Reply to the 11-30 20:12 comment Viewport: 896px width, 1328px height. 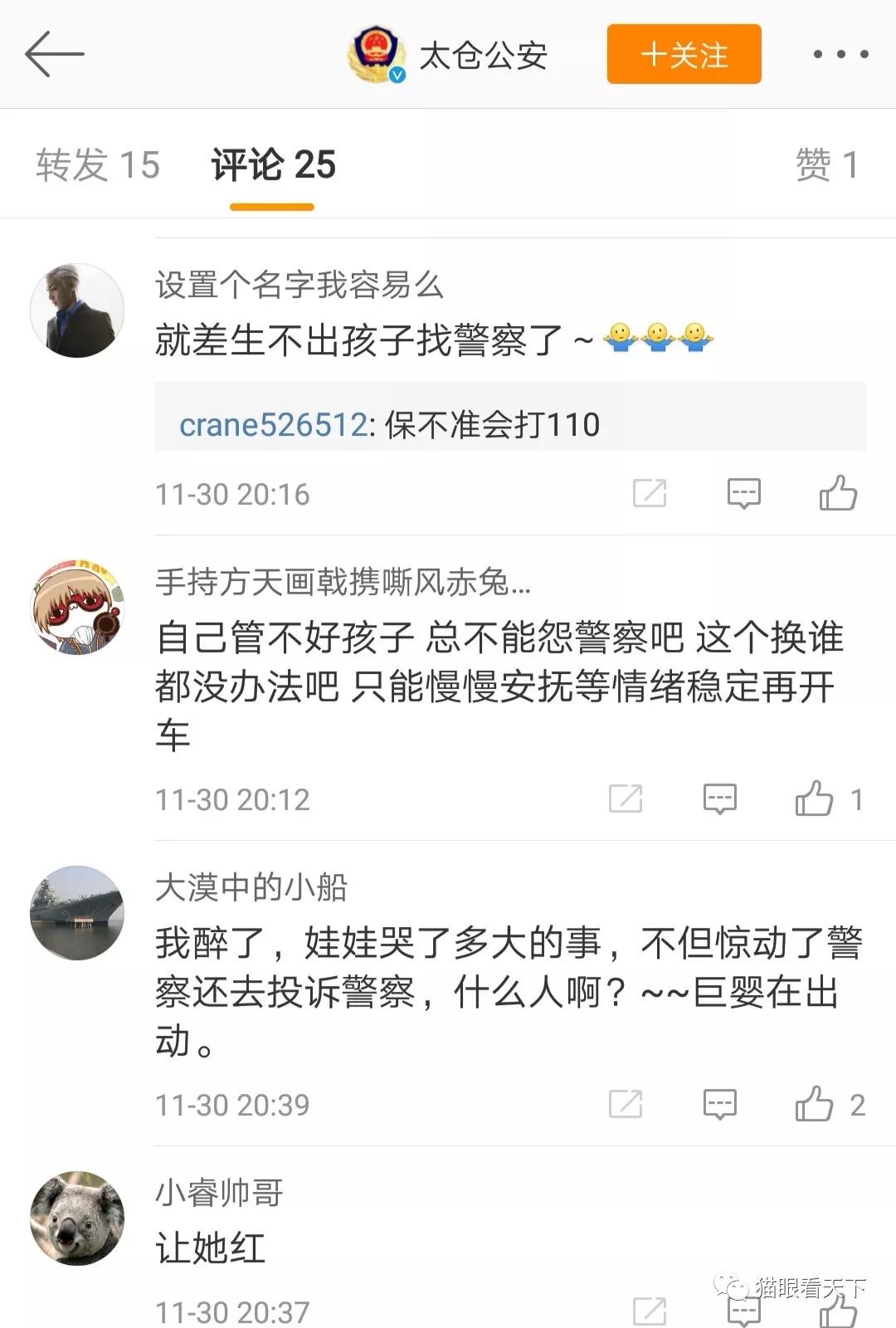[x=719, y=799]
